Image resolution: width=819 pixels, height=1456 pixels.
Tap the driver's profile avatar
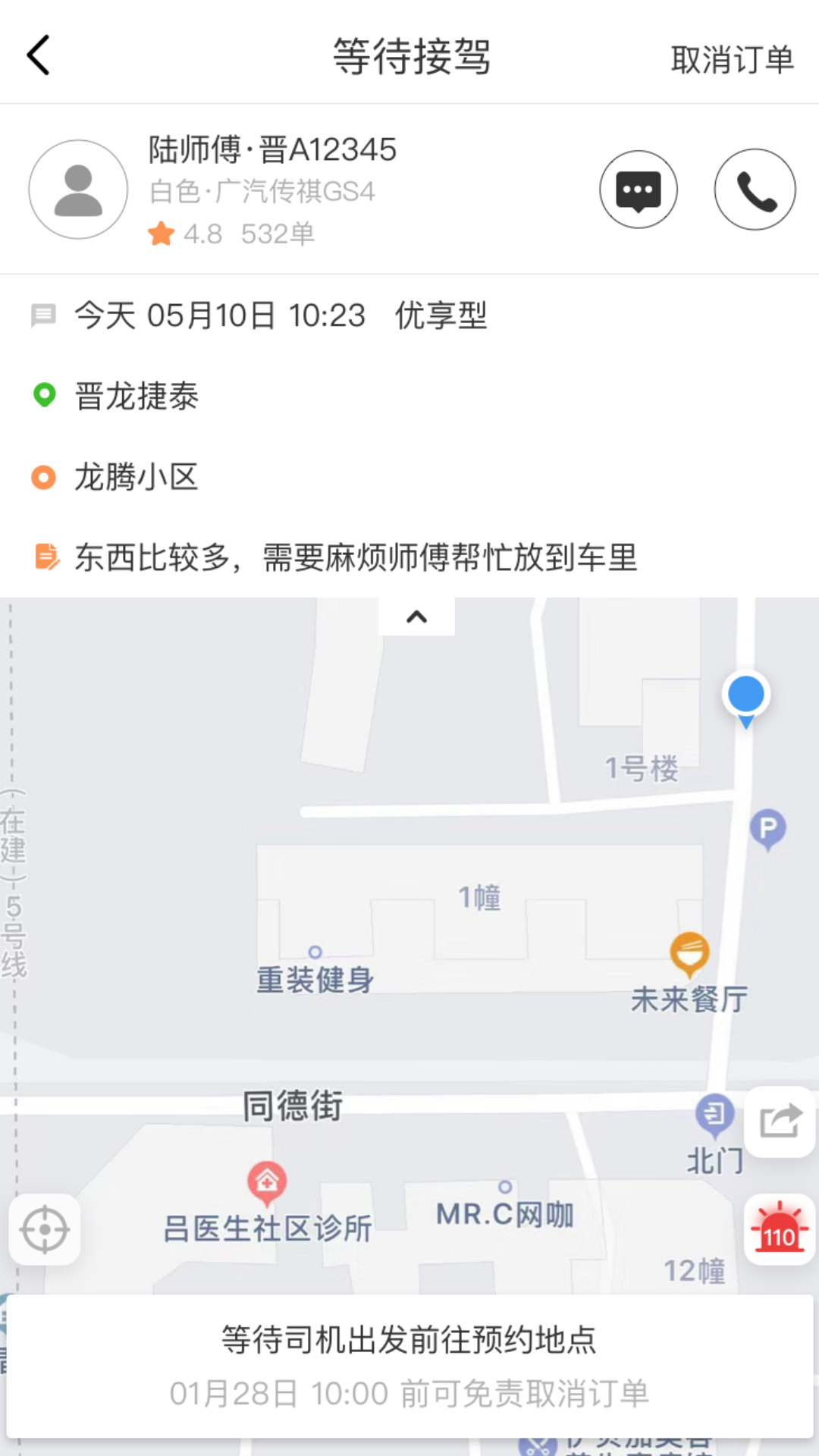point(77,189)
